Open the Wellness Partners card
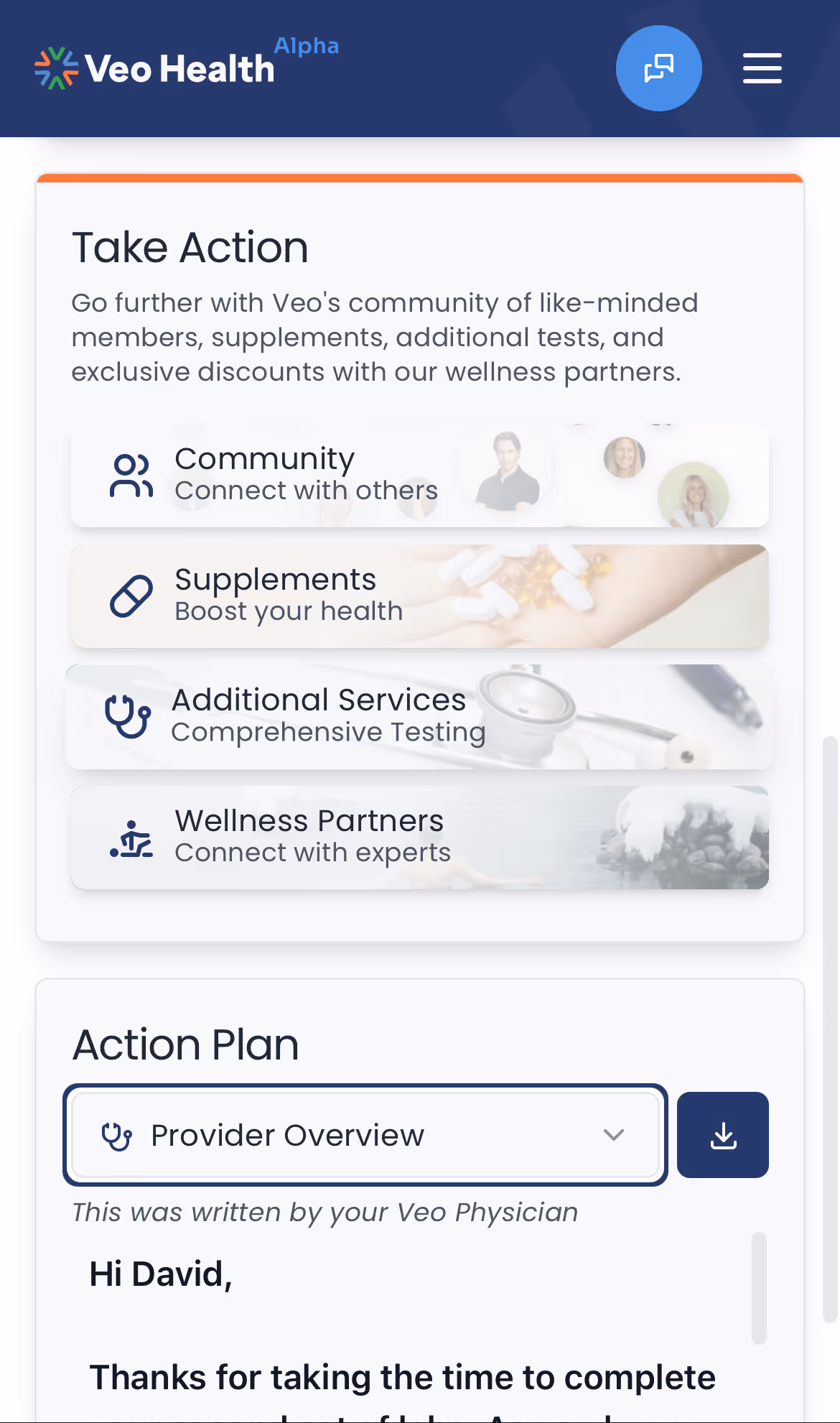840x1423 pixels. (420, 838)
